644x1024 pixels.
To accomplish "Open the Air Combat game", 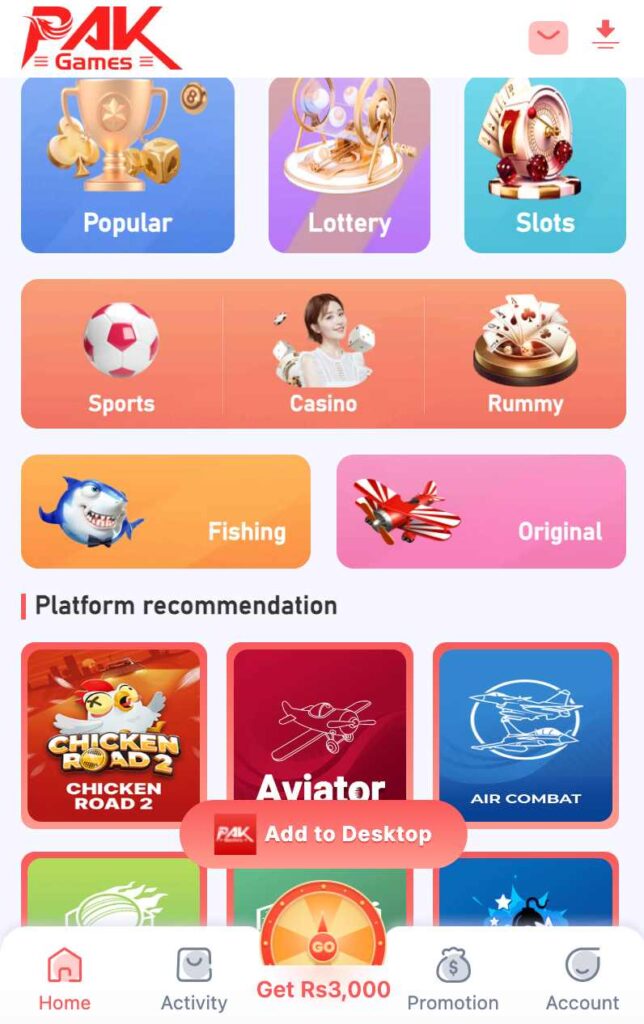I will [x=526, y=734].
